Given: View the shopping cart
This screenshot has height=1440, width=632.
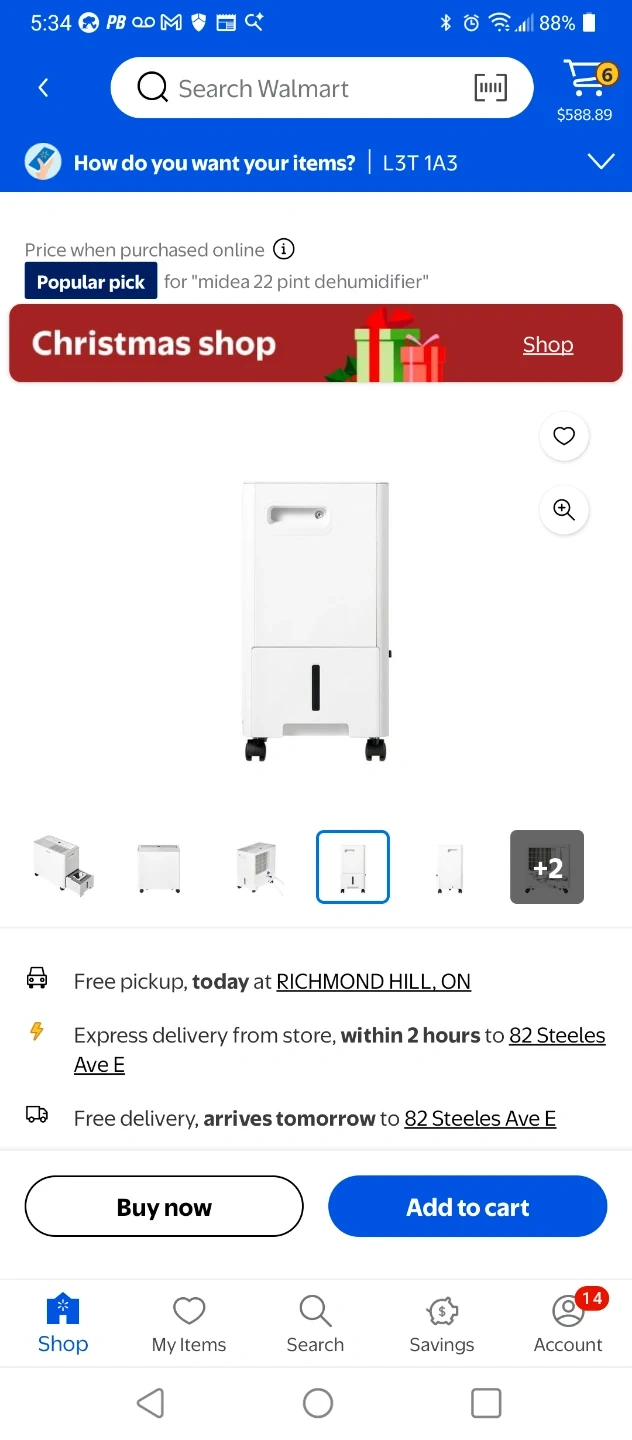Looking at the screenshot, I should pyautogui.click(x=585, y=88).
